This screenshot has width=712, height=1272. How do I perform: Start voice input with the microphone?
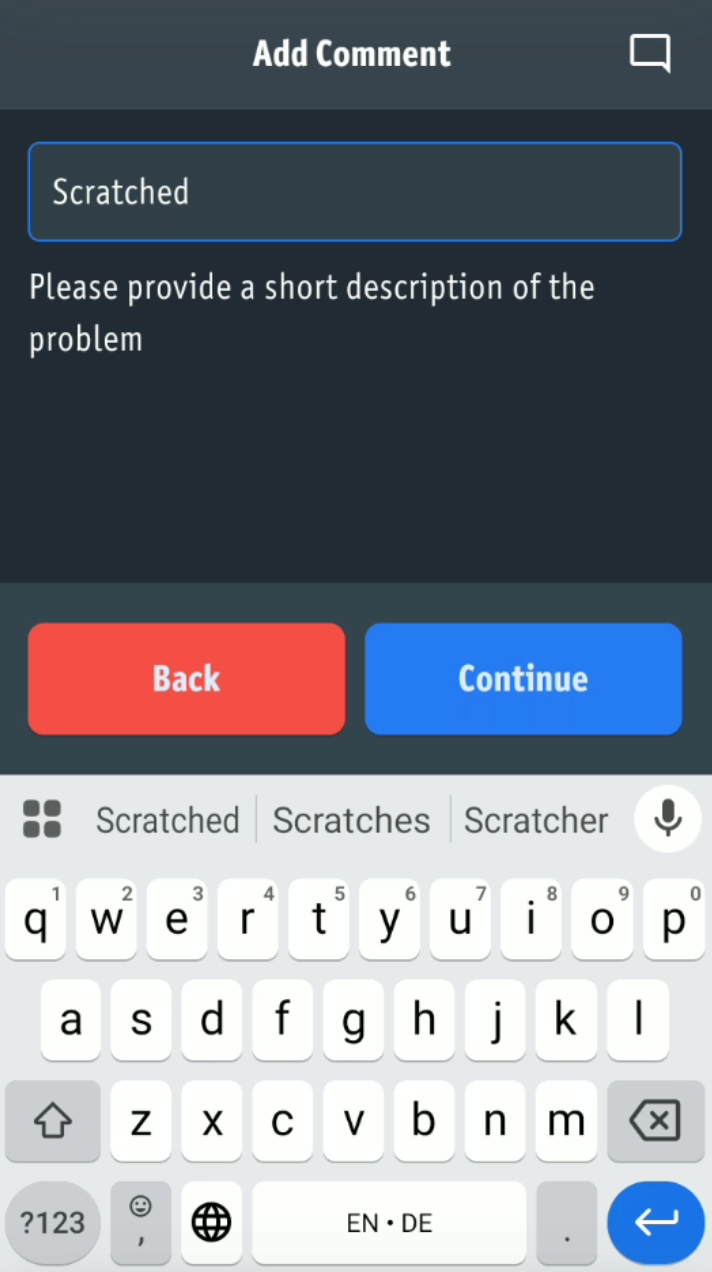pyautogui.click(x=668, y=819)
